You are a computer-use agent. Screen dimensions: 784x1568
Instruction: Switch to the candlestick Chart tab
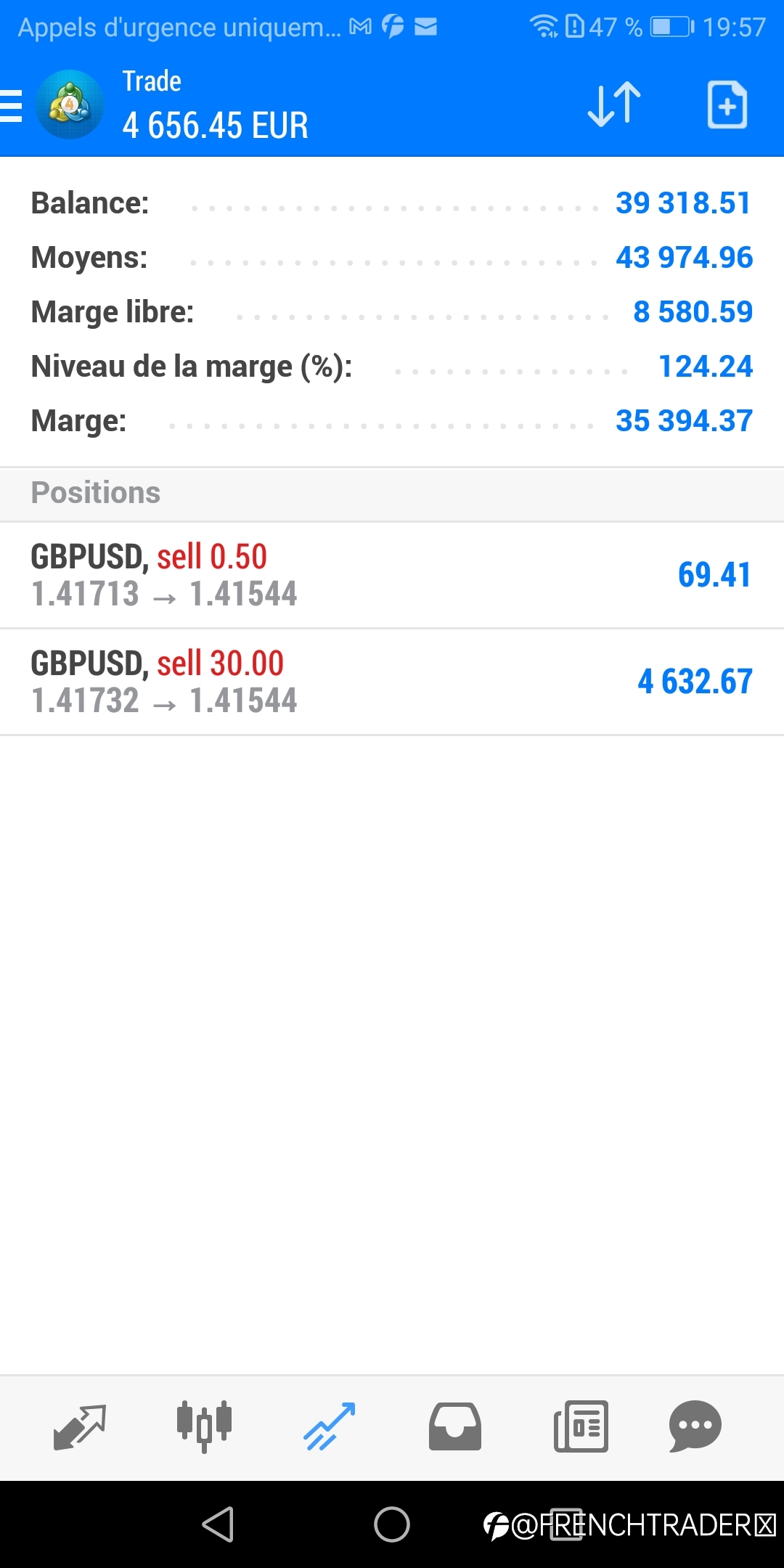coord(204,1426)
